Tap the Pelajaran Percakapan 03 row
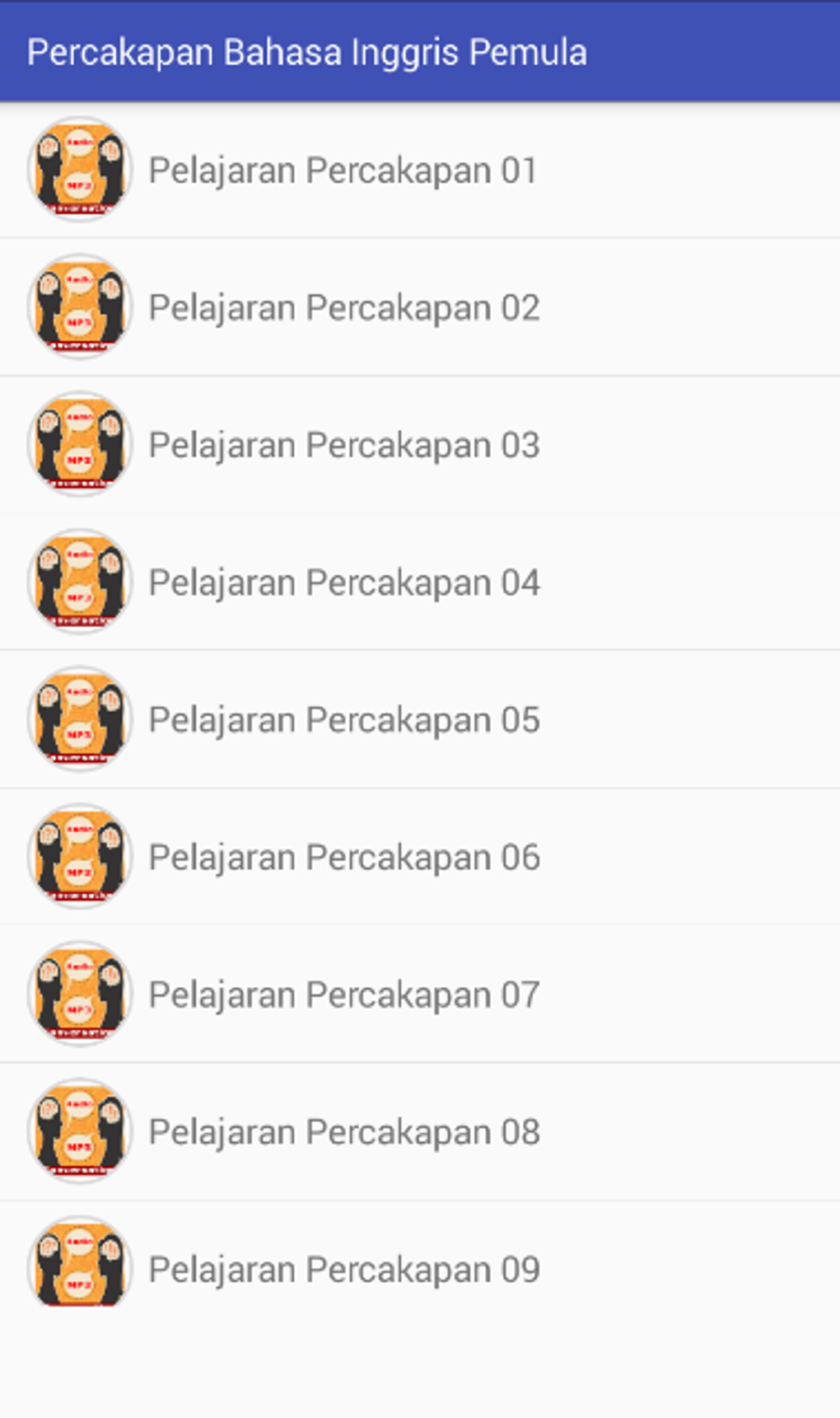The image size is (840, 1418). click(x=420, y=445)
